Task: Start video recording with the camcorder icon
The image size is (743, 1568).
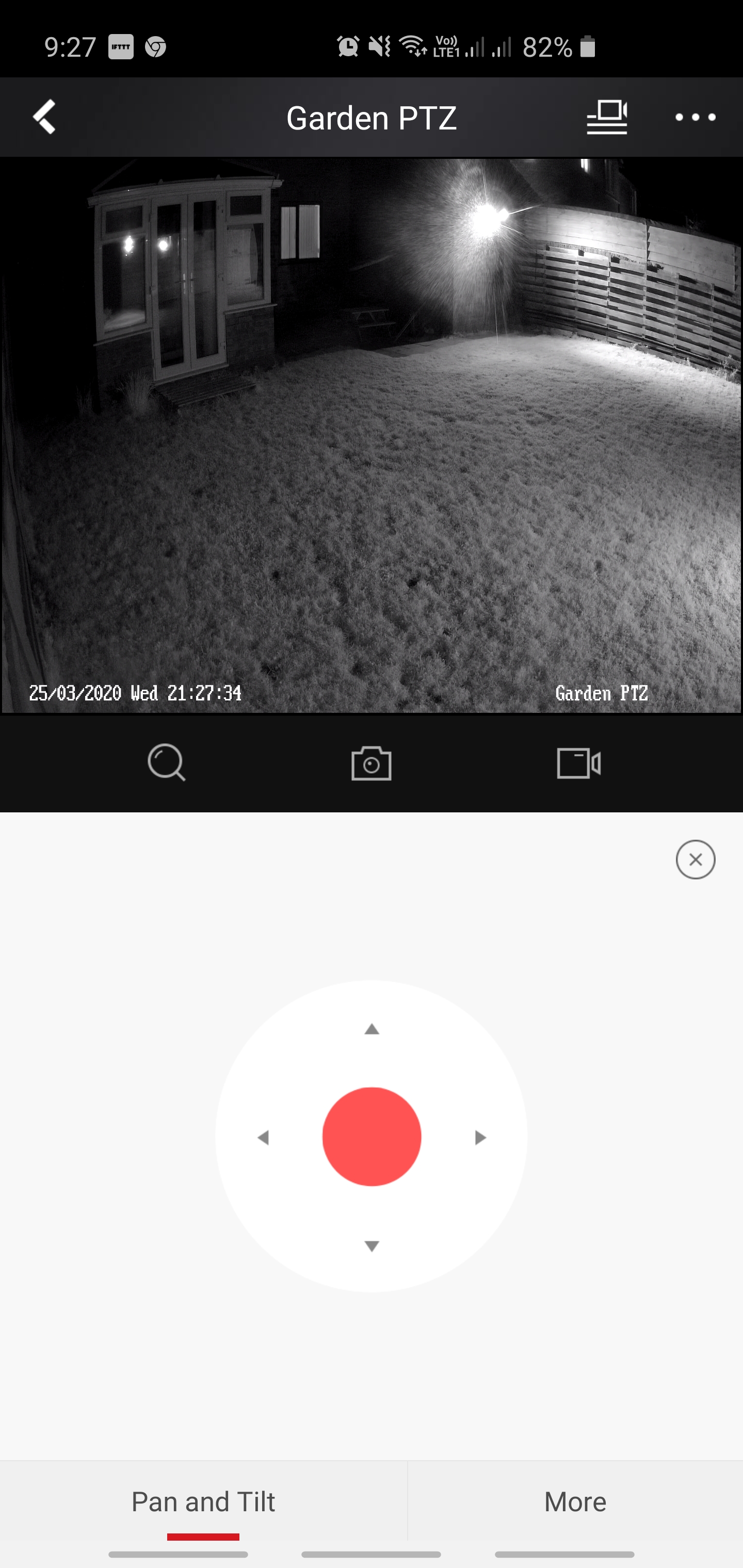Action: click(578, 763)
